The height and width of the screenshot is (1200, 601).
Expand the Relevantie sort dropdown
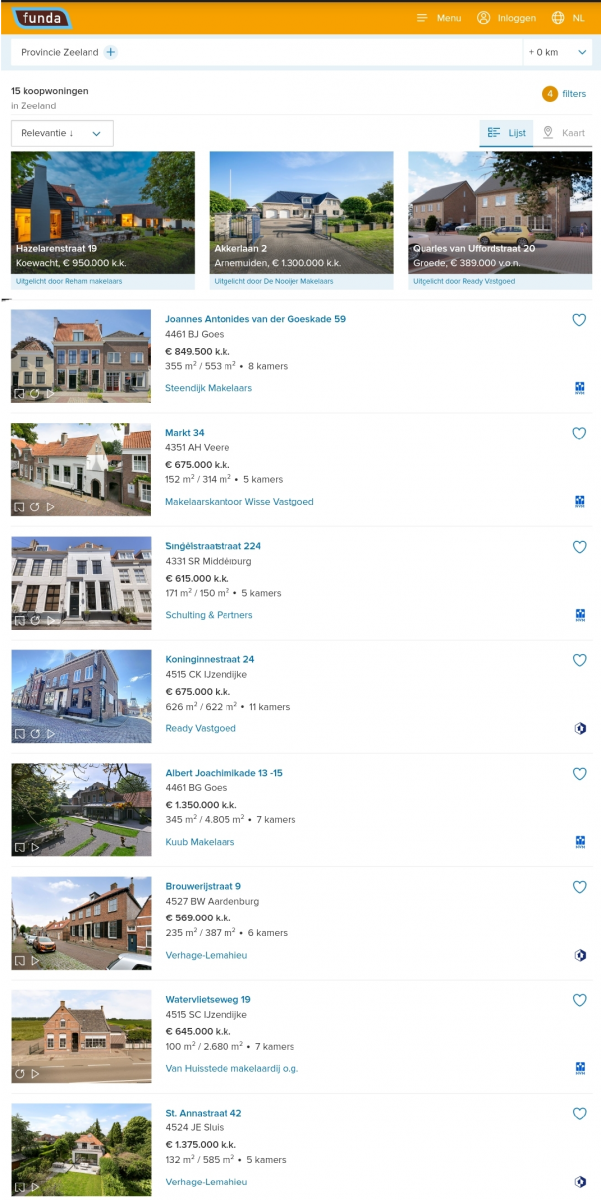[x=62, y=133]
